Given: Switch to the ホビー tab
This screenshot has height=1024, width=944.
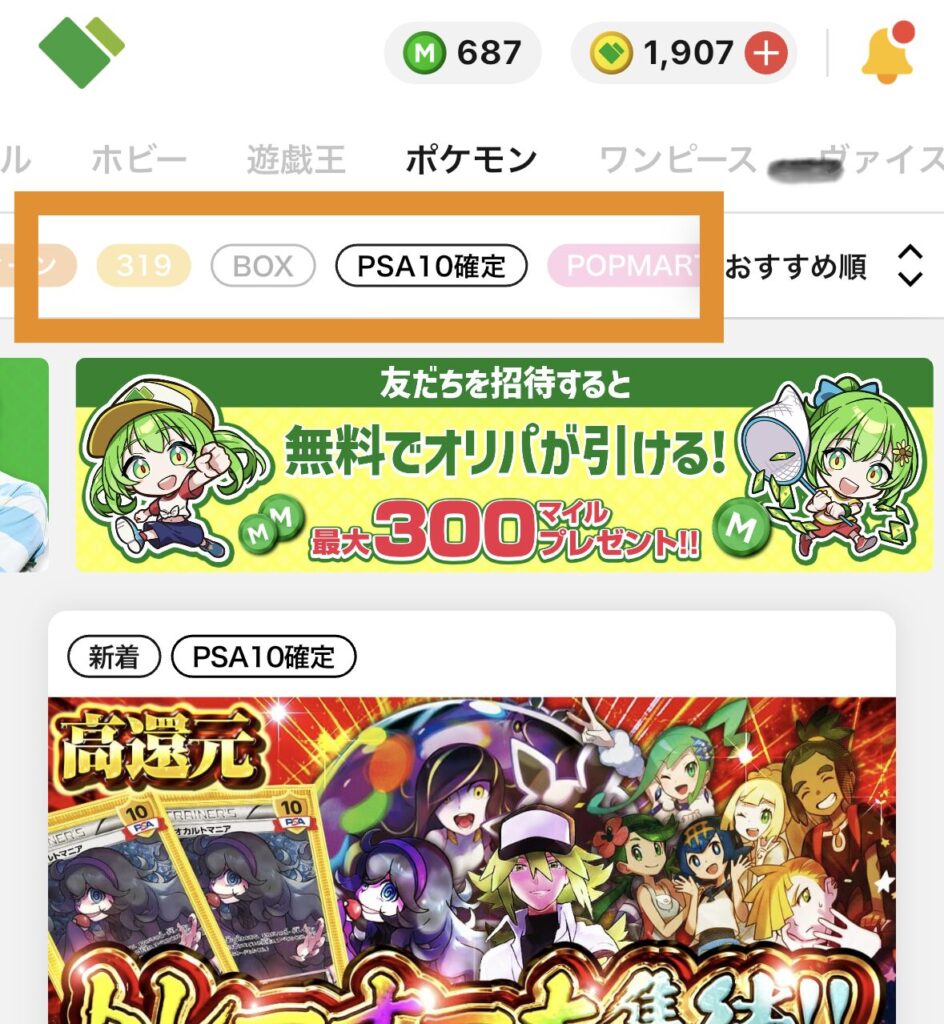Looking at the screenshot, I should 139,159.
